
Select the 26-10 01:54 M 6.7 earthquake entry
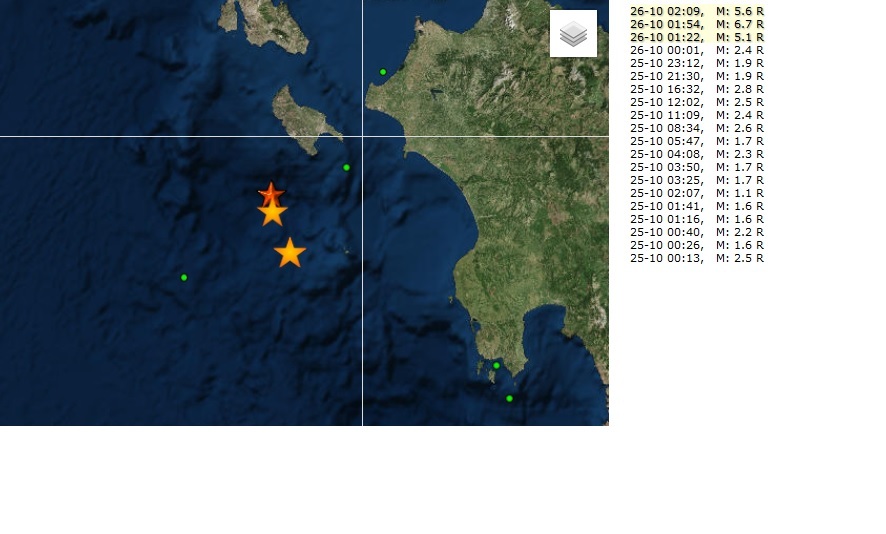pyautogui.click(x=696, y=24)
